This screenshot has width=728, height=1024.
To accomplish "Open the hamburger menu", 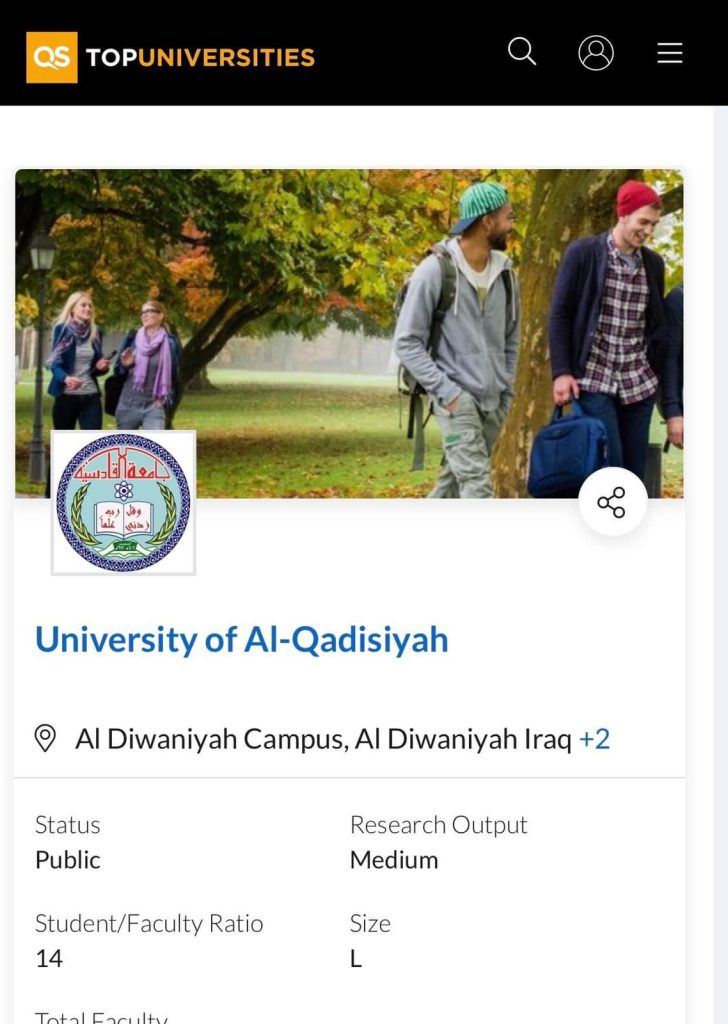I will coord(670,53).
